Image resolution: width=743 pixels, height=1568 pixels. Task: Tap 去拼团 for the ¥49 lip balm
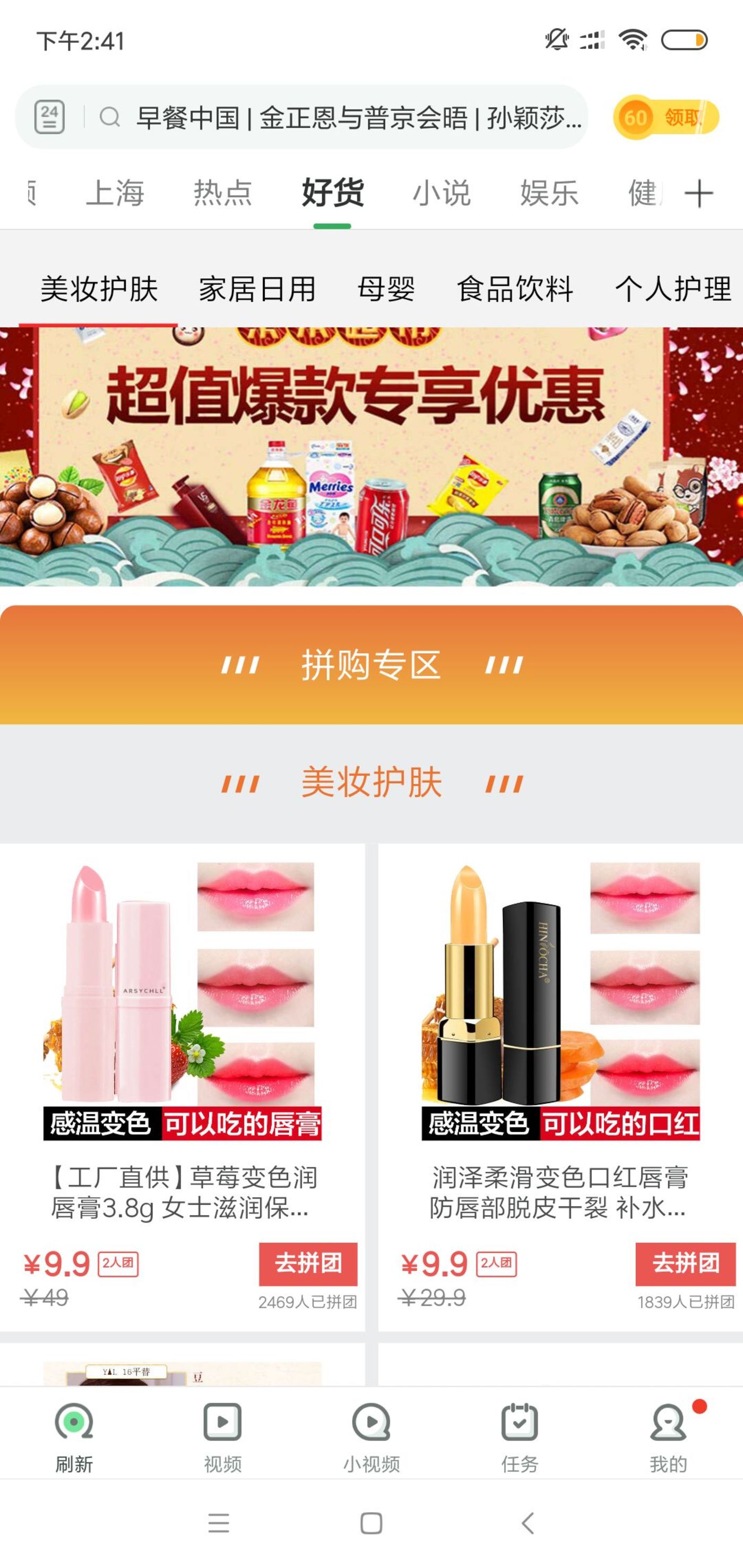click(x=308, y=1263)
